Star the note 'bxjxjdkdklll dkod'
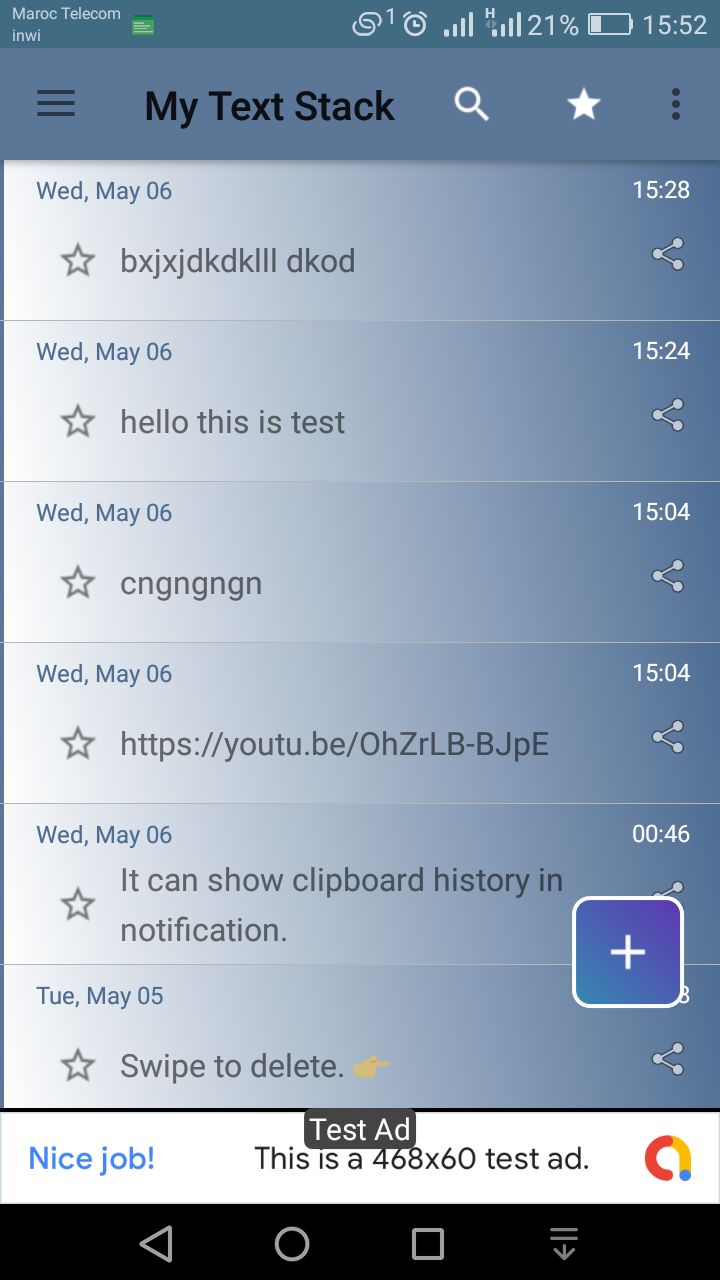Viewport: 720px width, 1280px height. [78, 262]
